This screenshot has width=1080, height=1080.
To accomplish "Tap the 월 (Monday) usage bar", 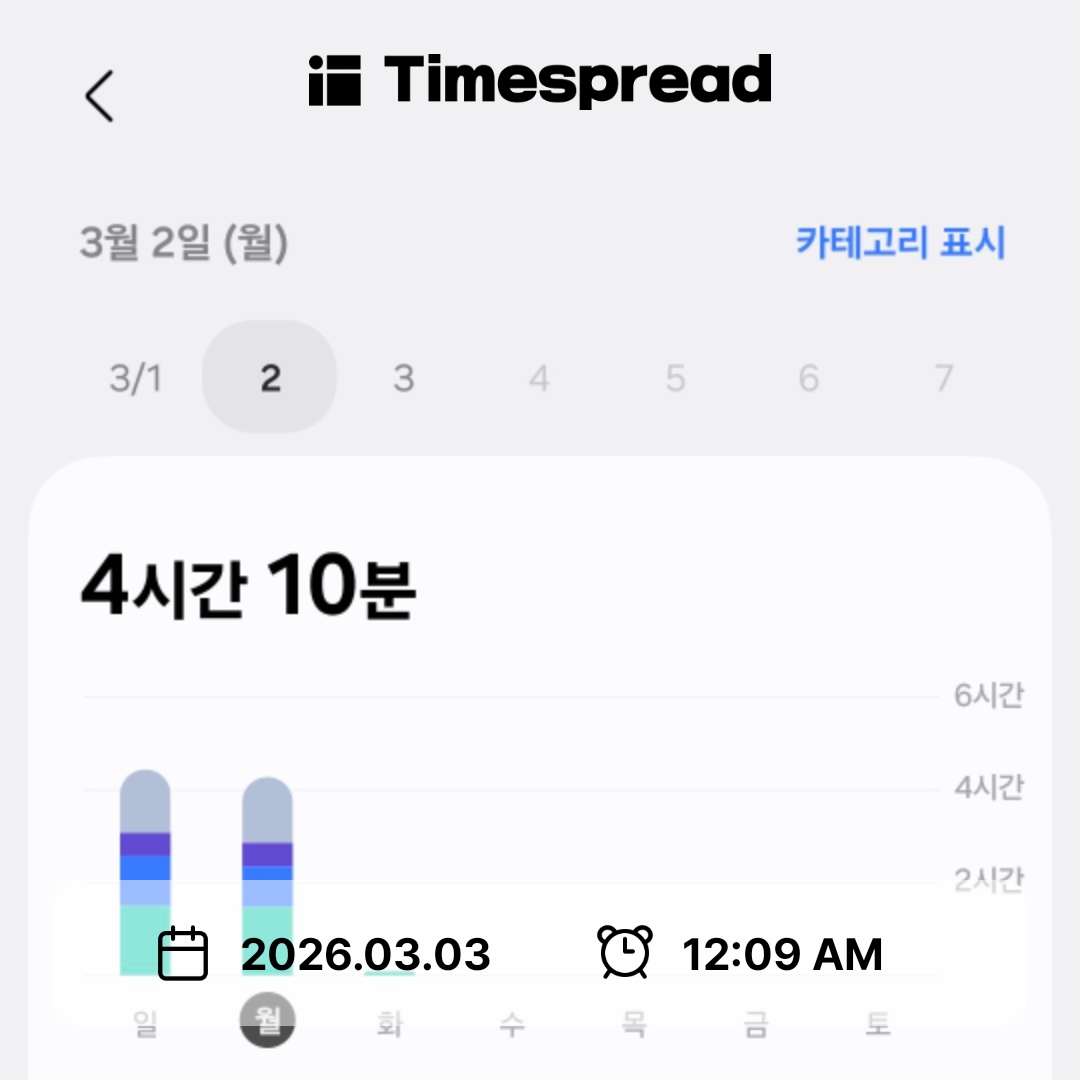I will [267, 876].
